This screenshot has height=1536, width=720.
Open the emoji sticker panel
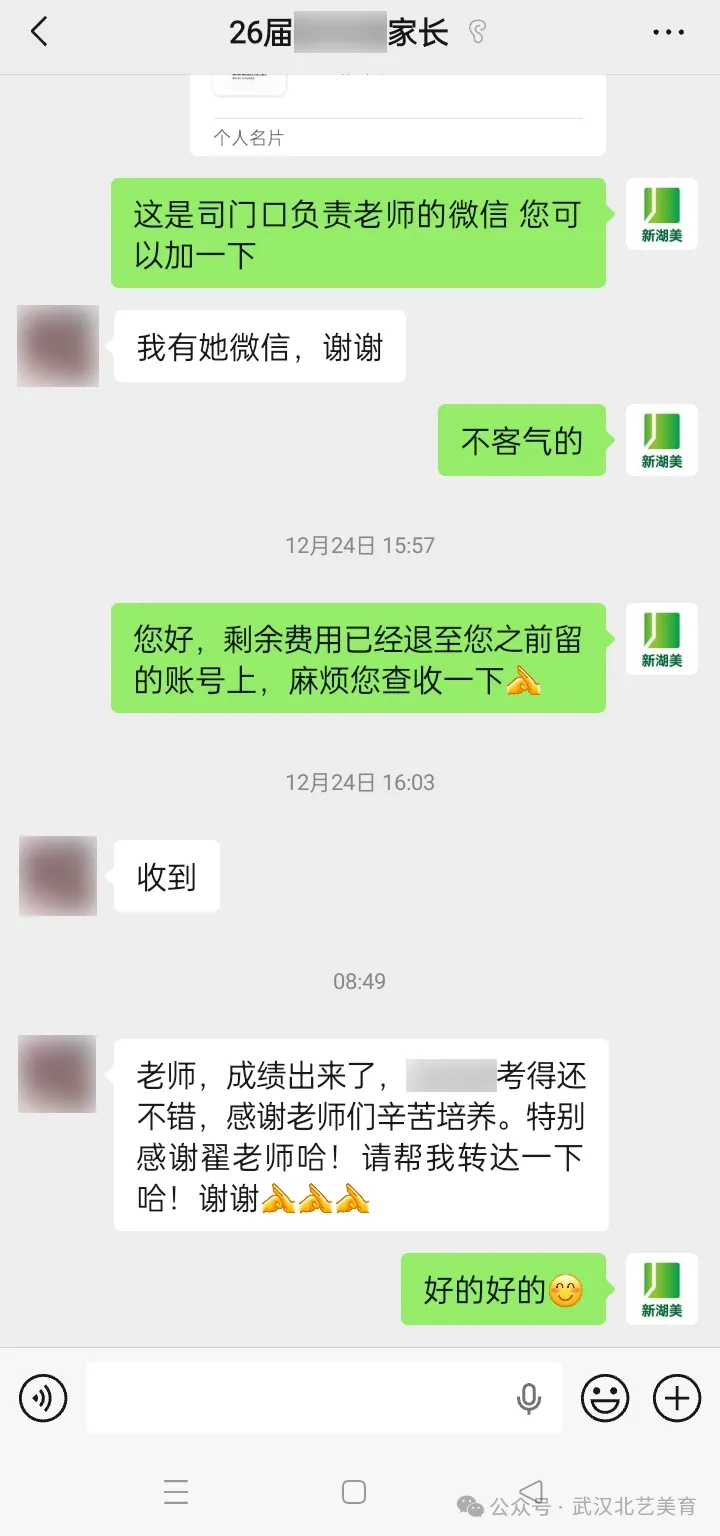(x=605, y=1398)
